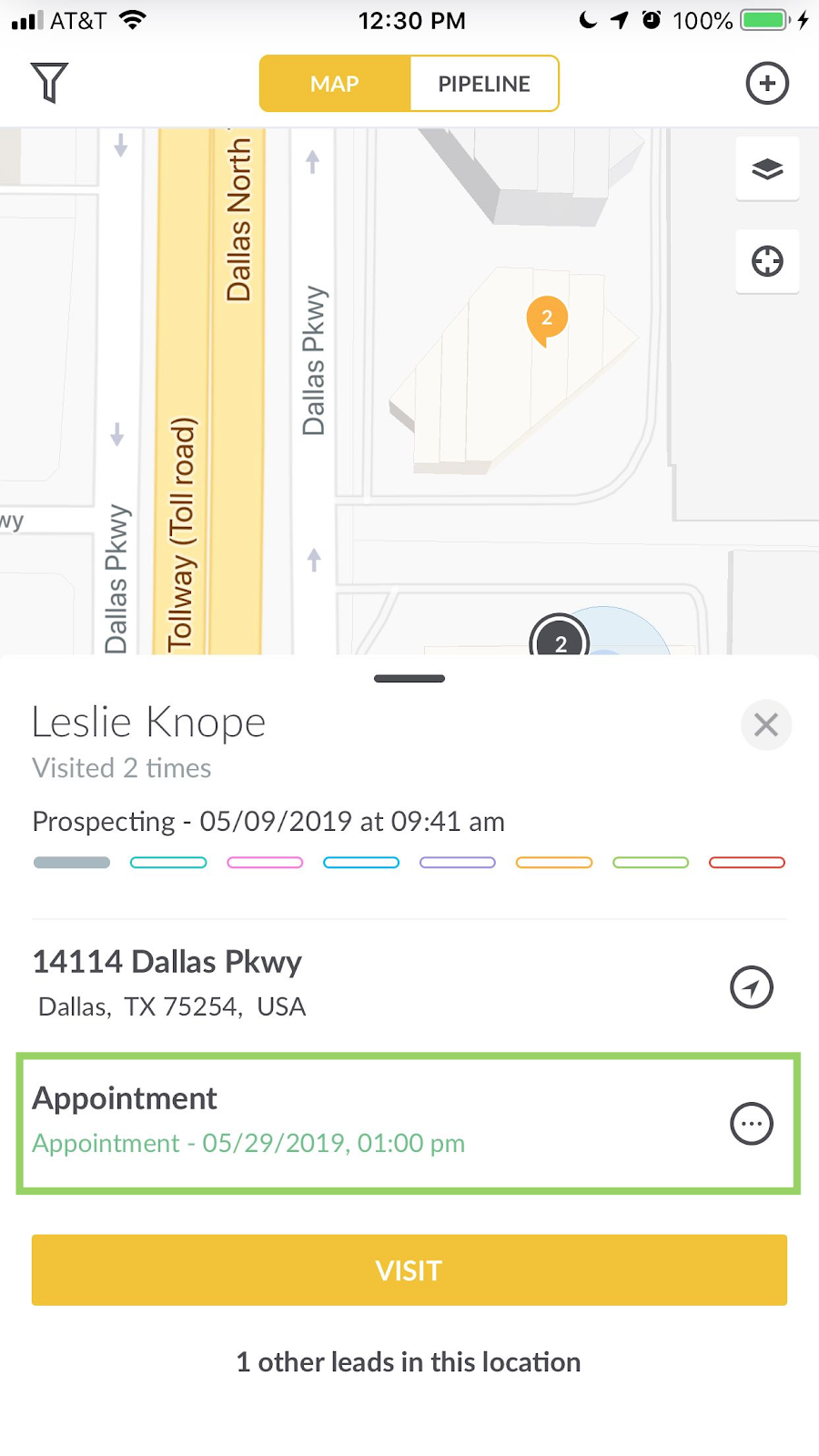Select the red pipeline stage bar
The image size is (819, 1456).
pos(747,863)
